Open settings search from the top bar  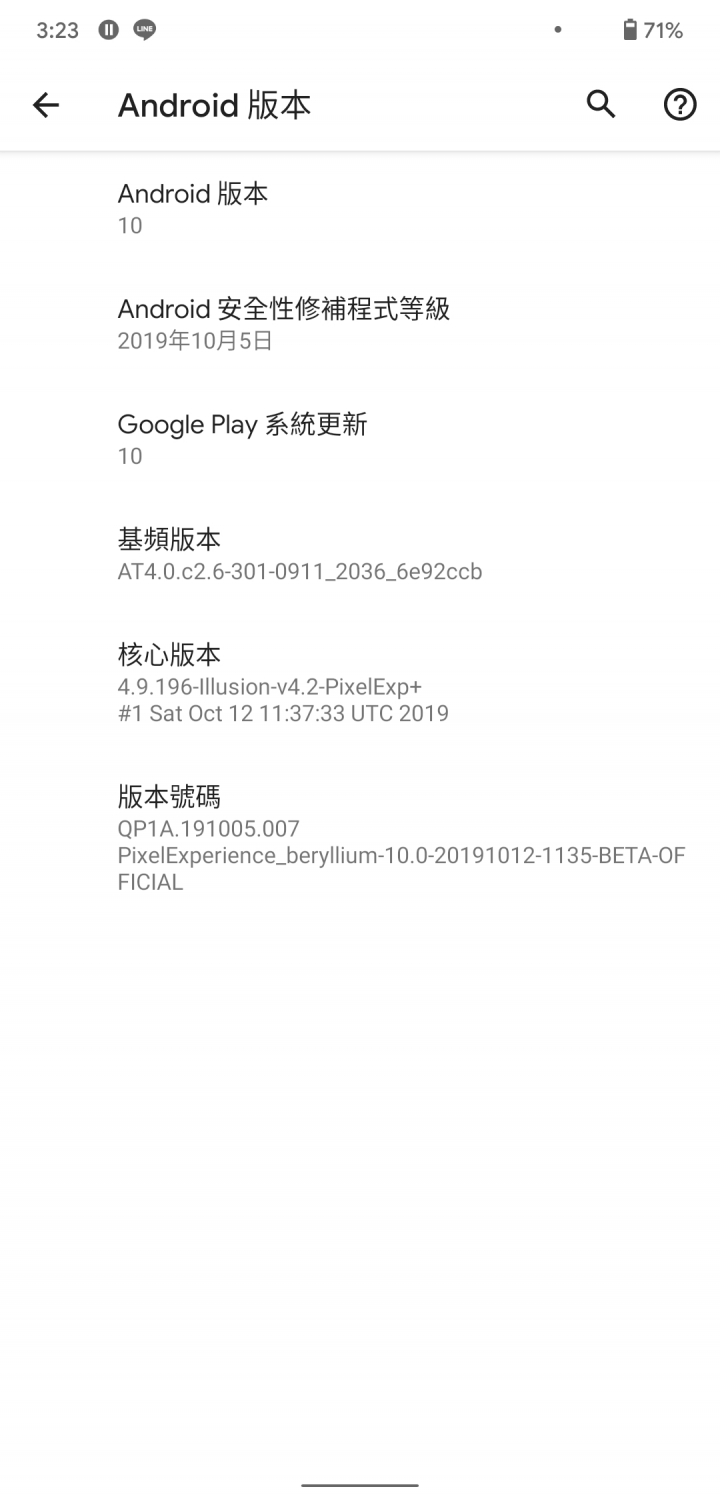tap(601, 104)
